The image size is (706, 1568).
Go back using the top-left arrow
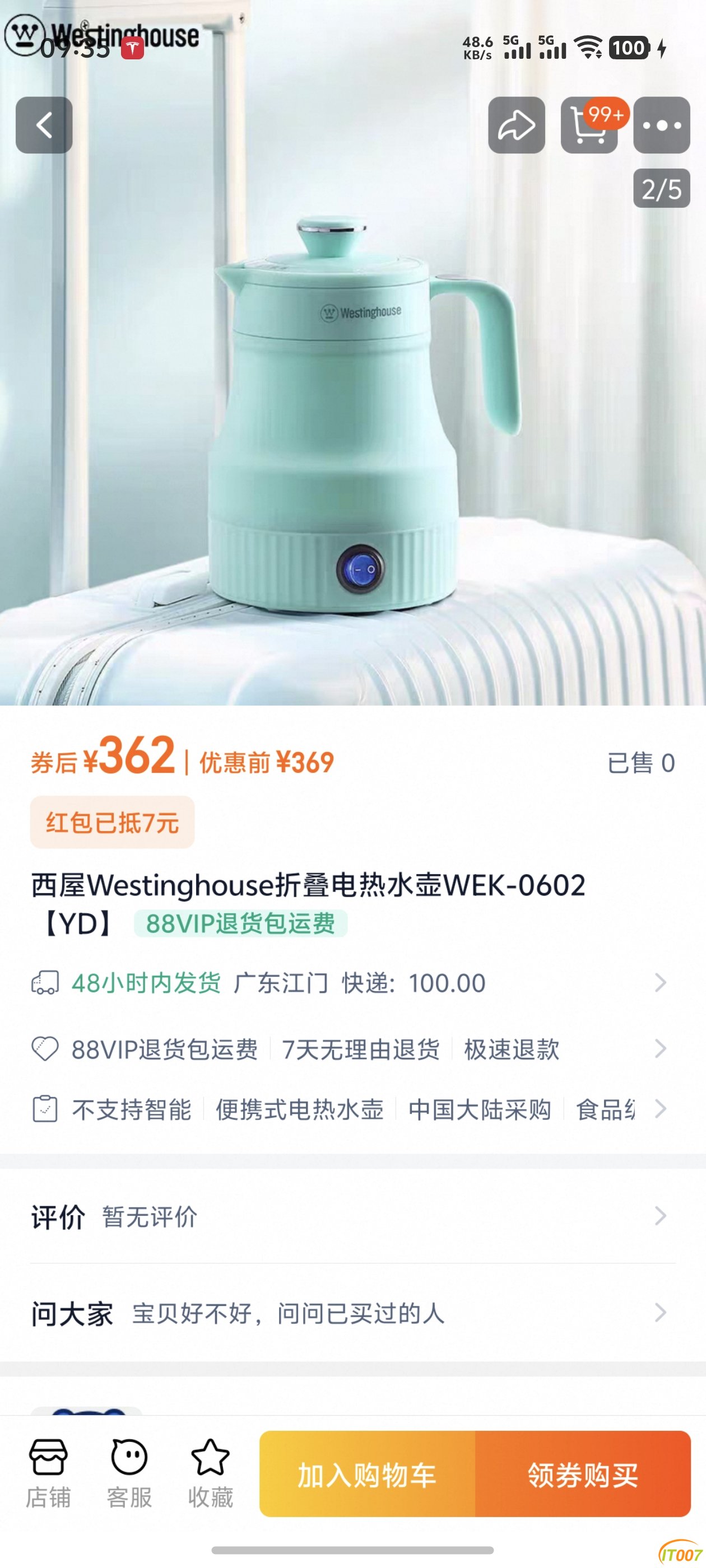click(x=44, y=125)
